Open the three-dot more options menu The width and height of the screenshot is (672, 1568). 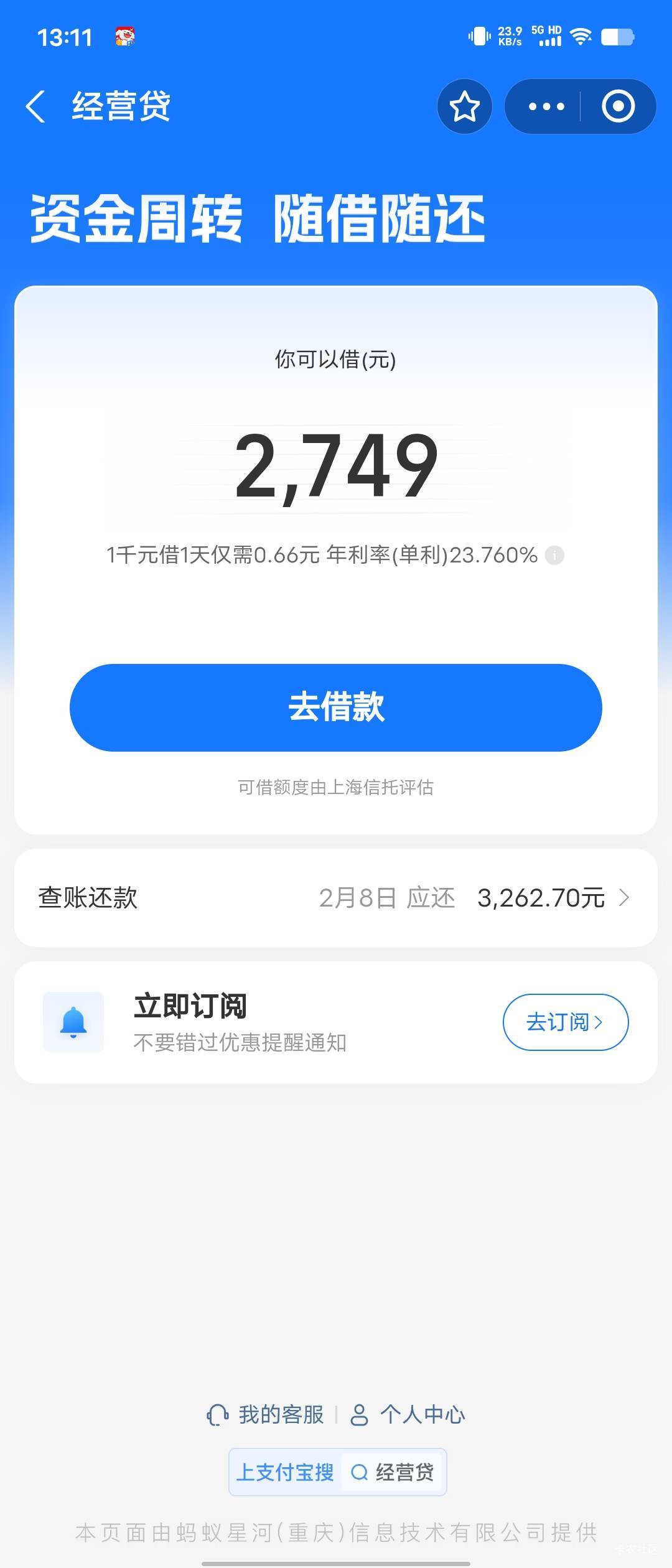point(546,106)
